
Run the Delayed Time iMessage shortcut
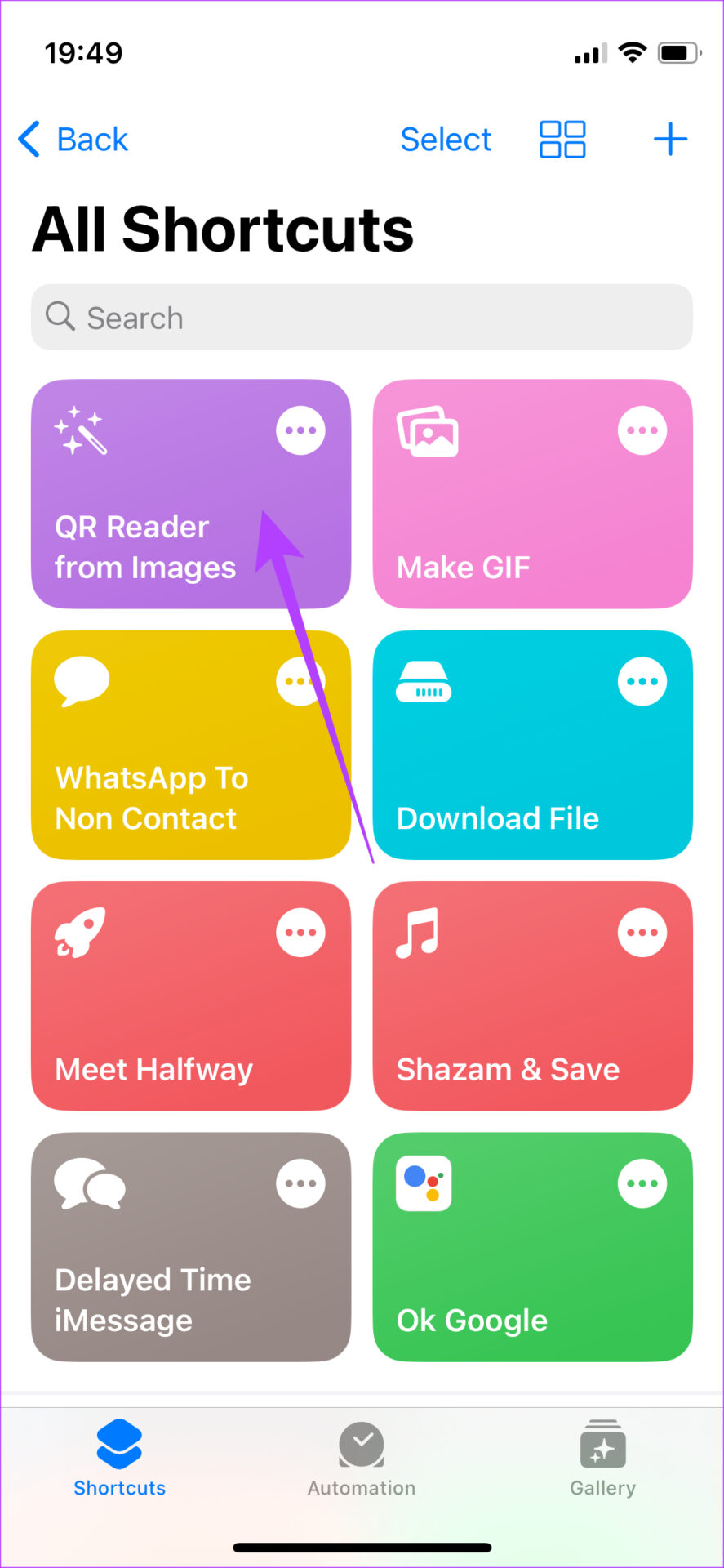(x=190, y=1246)
